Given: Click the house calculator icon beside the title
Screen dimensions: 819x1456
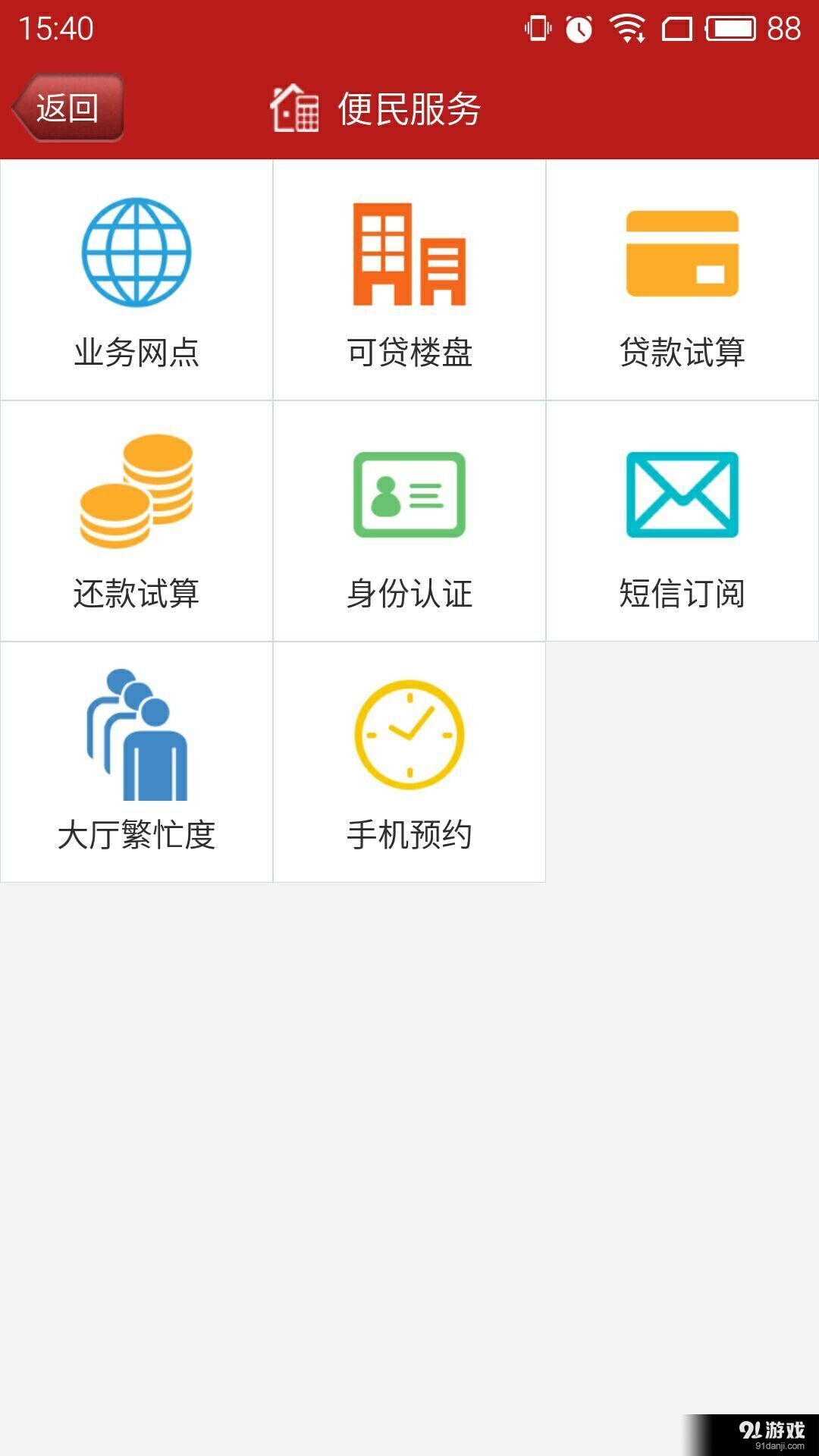Looking at the screenshot, I should click(x=294, y=110).
